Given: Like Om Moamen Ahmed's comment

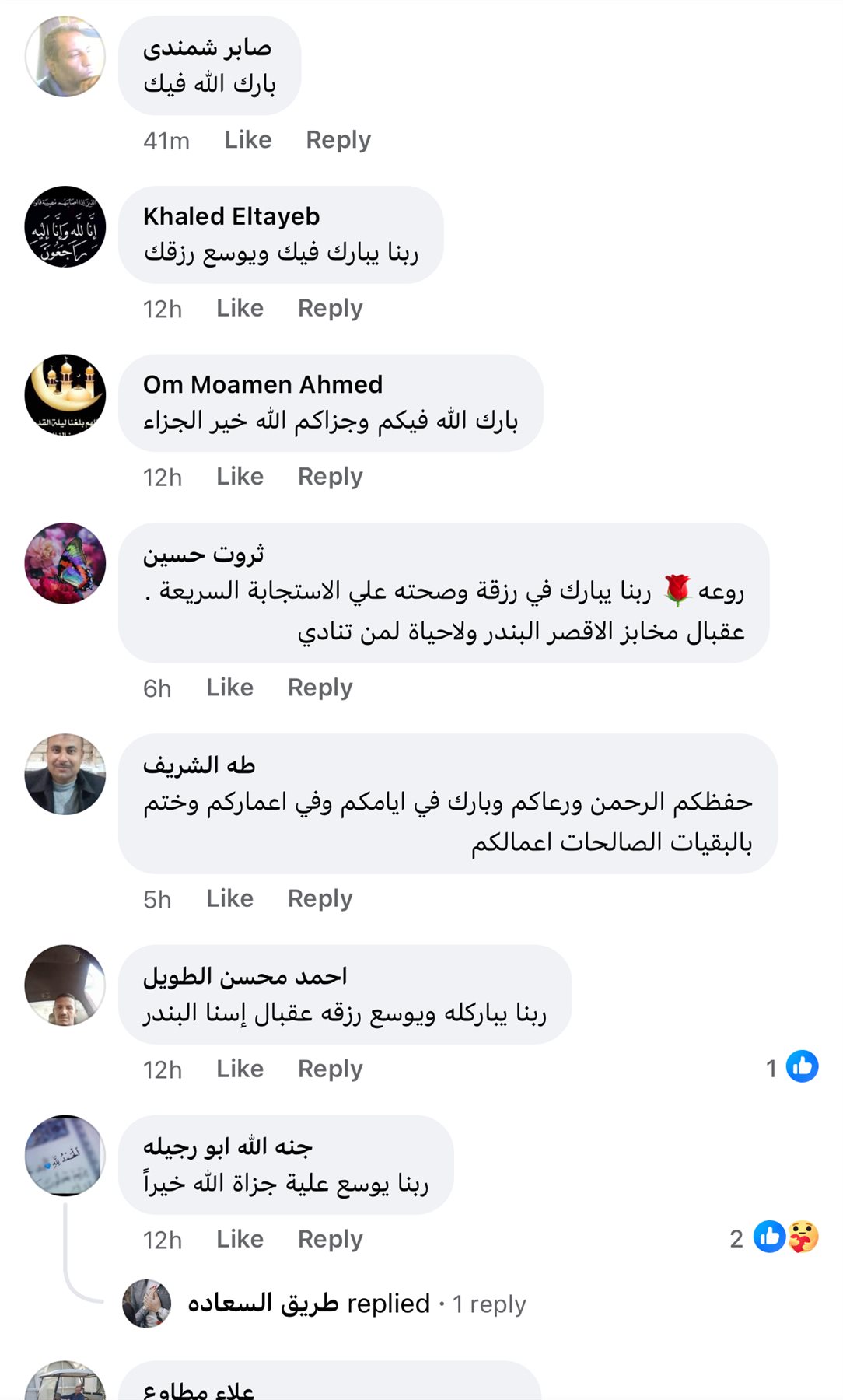Looking at the screenshot, I should pos(240,476).
